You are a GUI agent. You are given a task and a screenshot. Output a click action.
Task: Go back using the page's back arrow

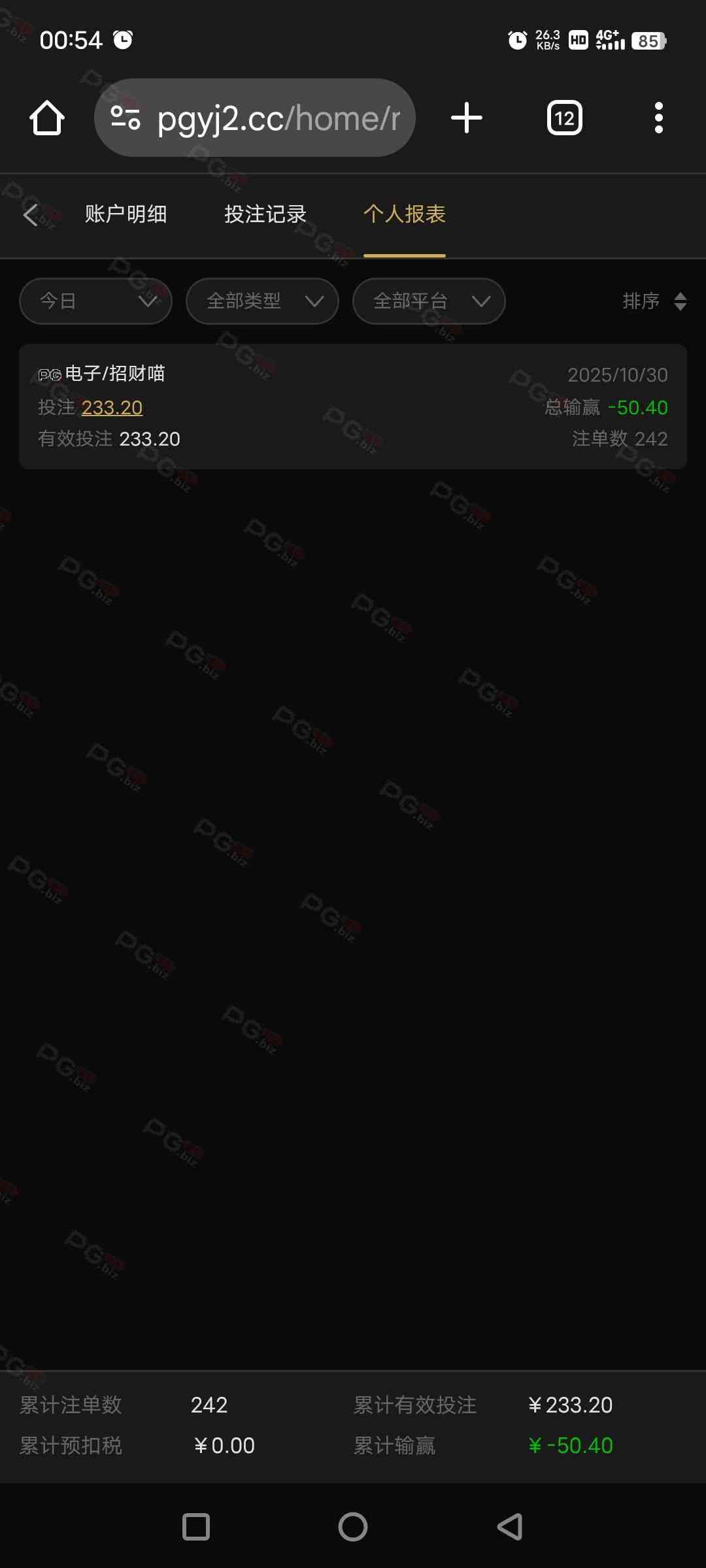[31, 214]
